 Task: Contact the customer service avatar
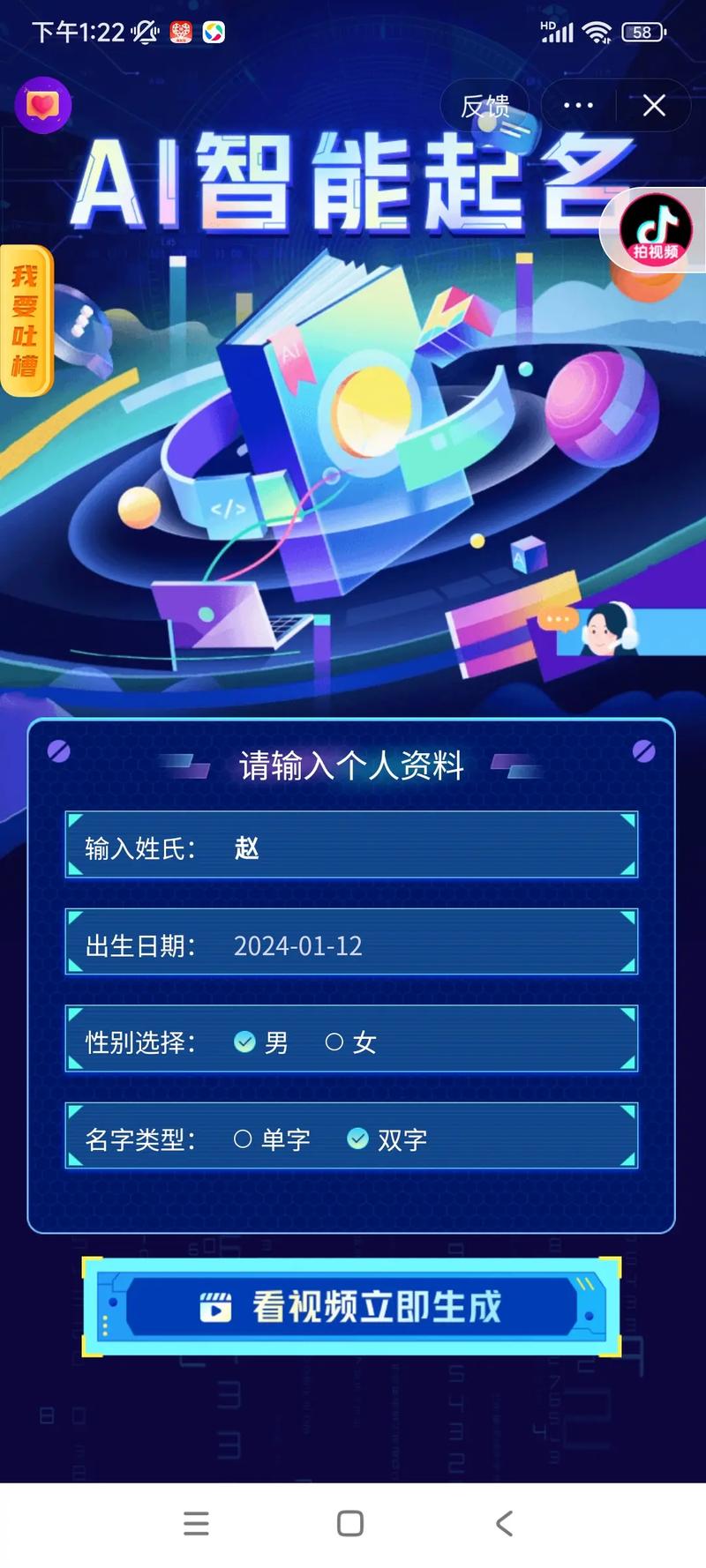pos(607,630)
